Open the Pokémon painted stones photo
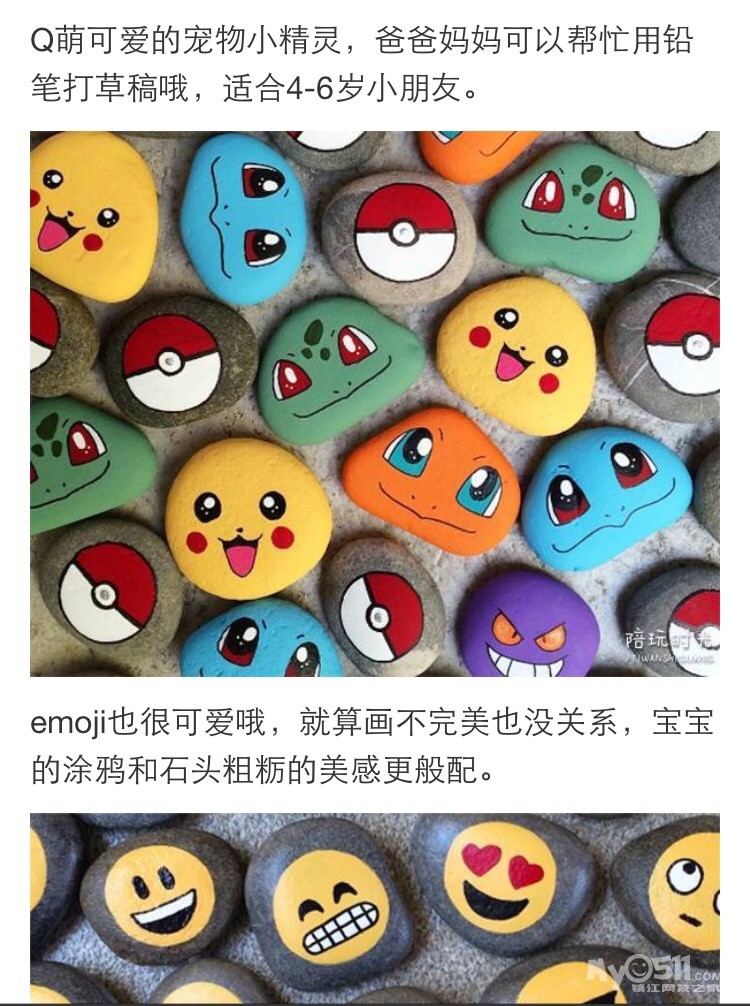Viewport: 750px width, 1006px height. coord(374,403)
